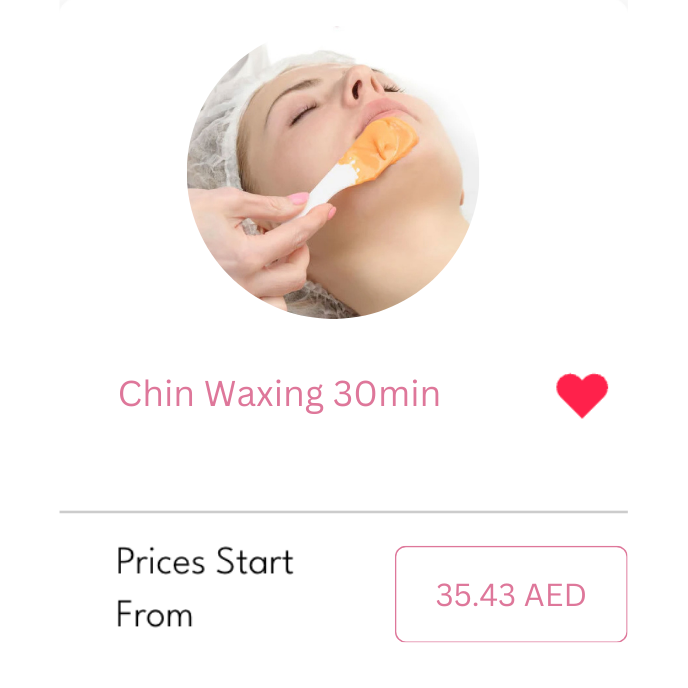This screenshot has height=688, width=688.
Task: Tap the 35.43 AED price button
Action: tap(510, 594)
